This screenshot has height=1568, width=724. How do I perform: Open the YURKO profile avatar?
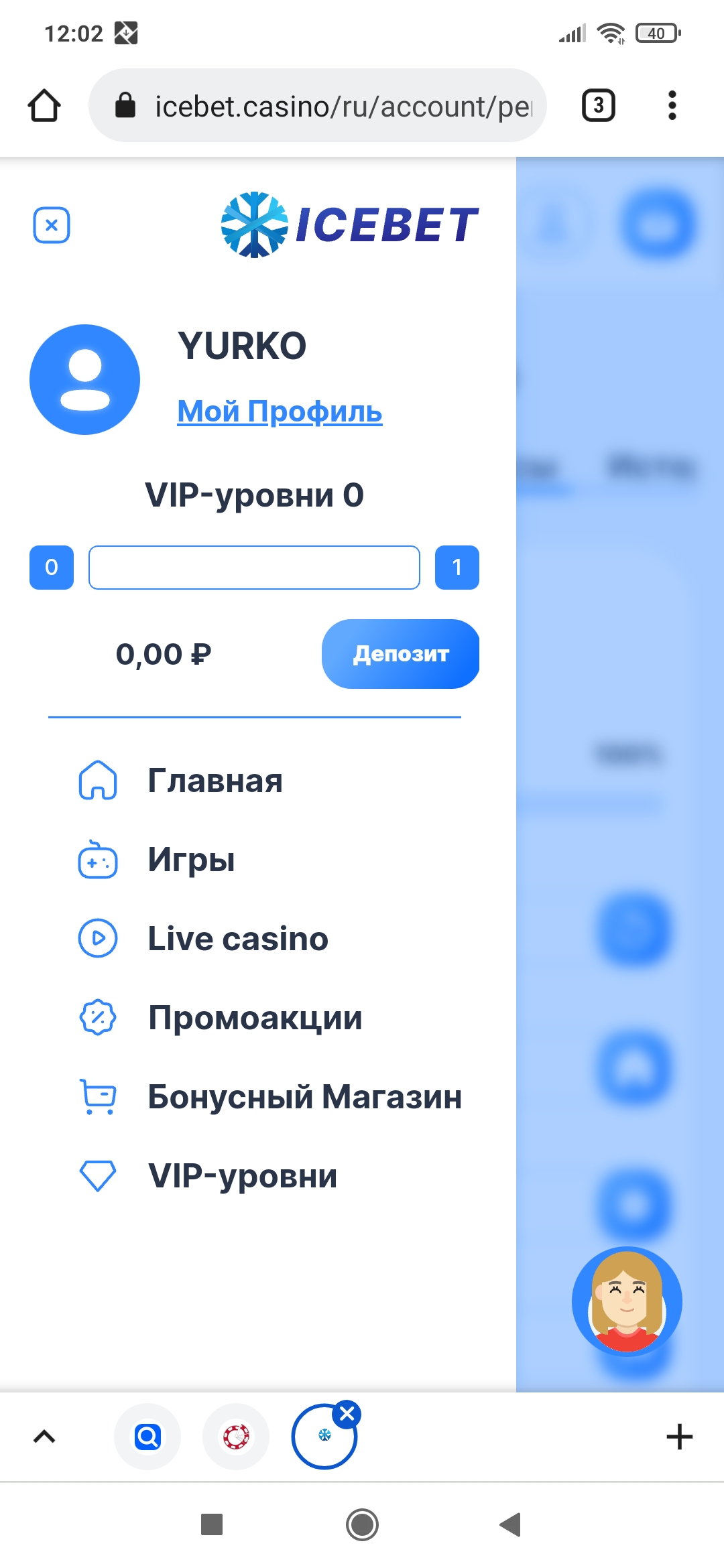coord(85,380)
